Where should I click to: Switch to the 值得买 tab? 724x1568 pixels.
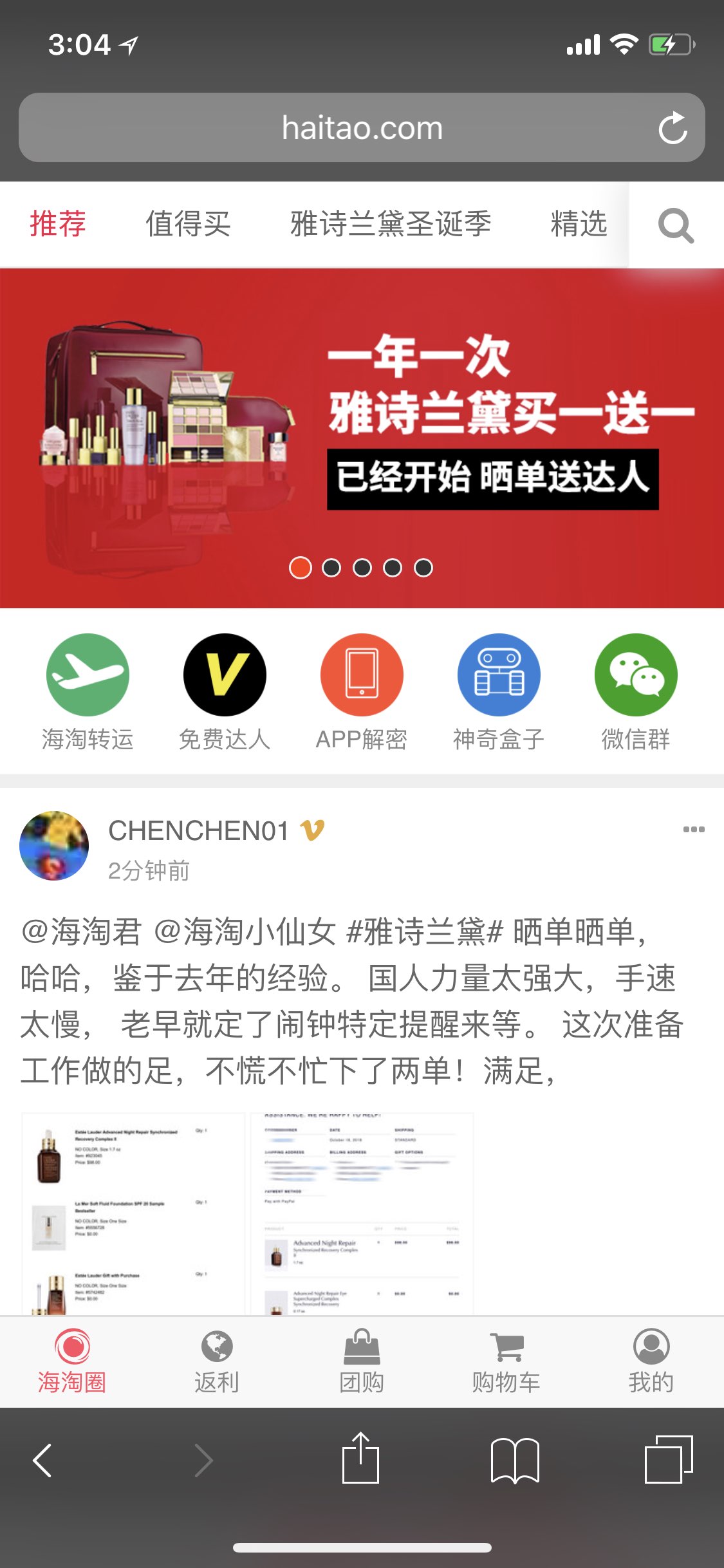[187, 224]
